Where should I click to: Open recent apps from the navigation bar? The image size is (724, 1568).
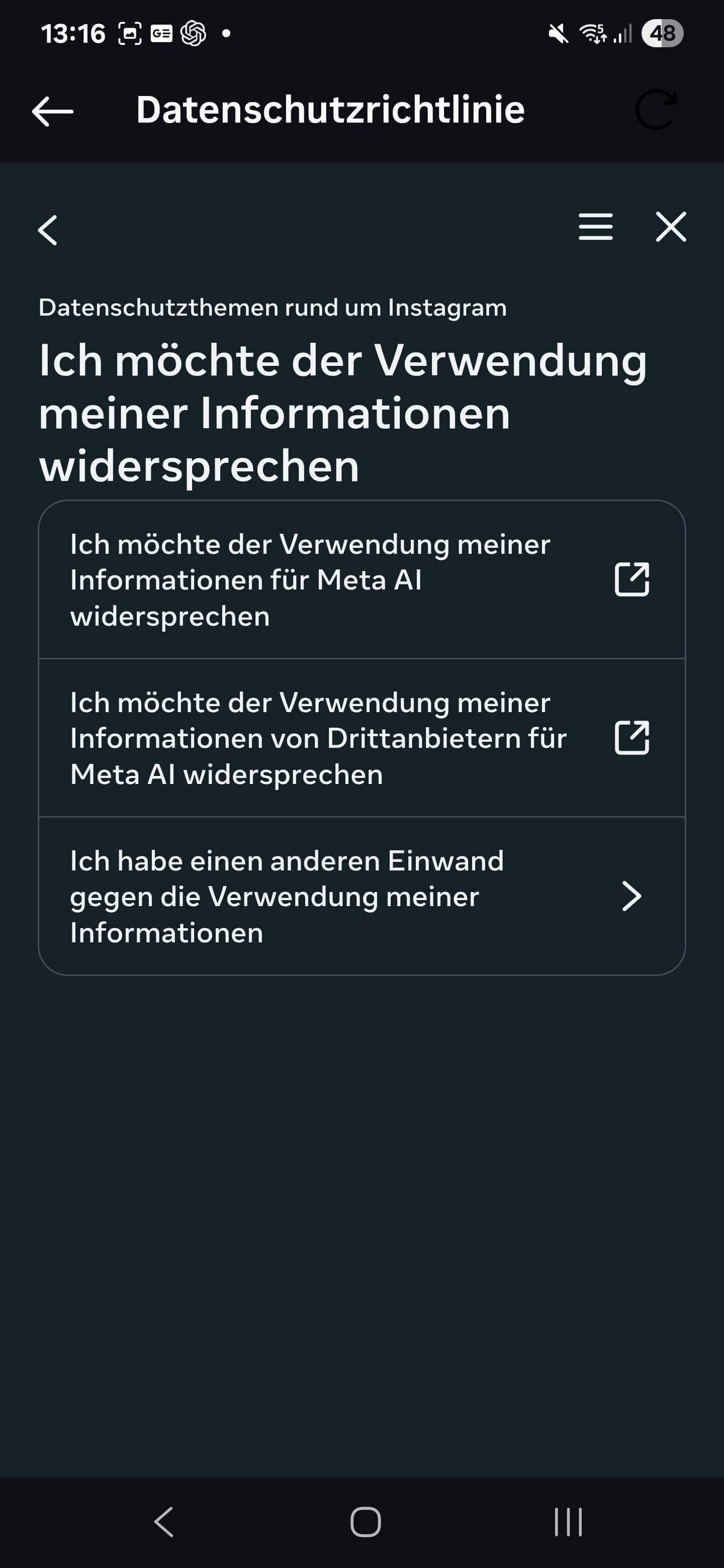[568, 1522]
